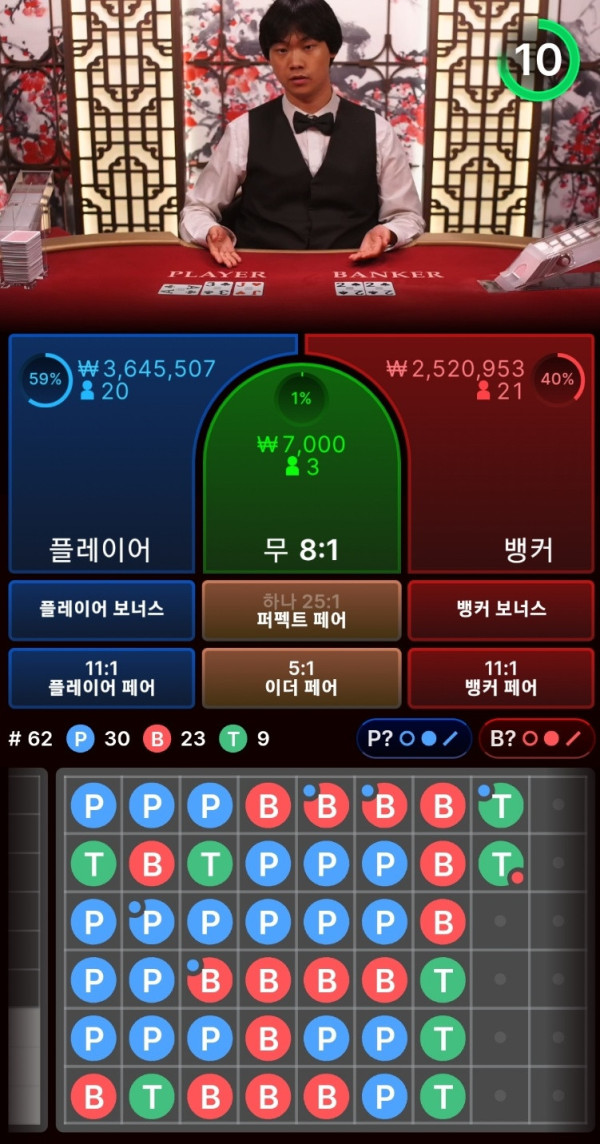The height and width of the screenshot is (1144, 600).
Task: Choose the 퍼펙트 페어 side bet
Action: coord(301,610)
